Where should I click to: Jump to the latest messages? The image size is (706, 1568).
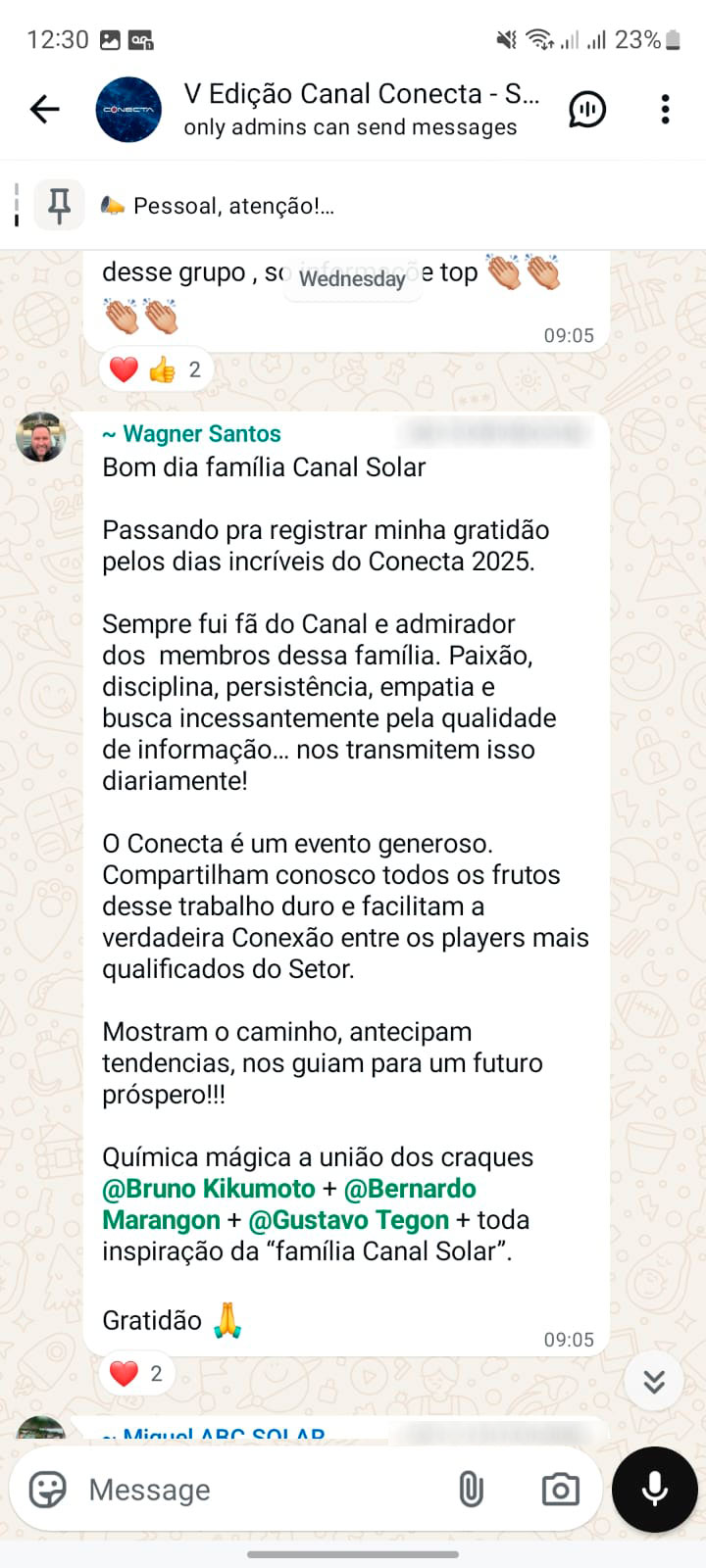pos(654,1381)
